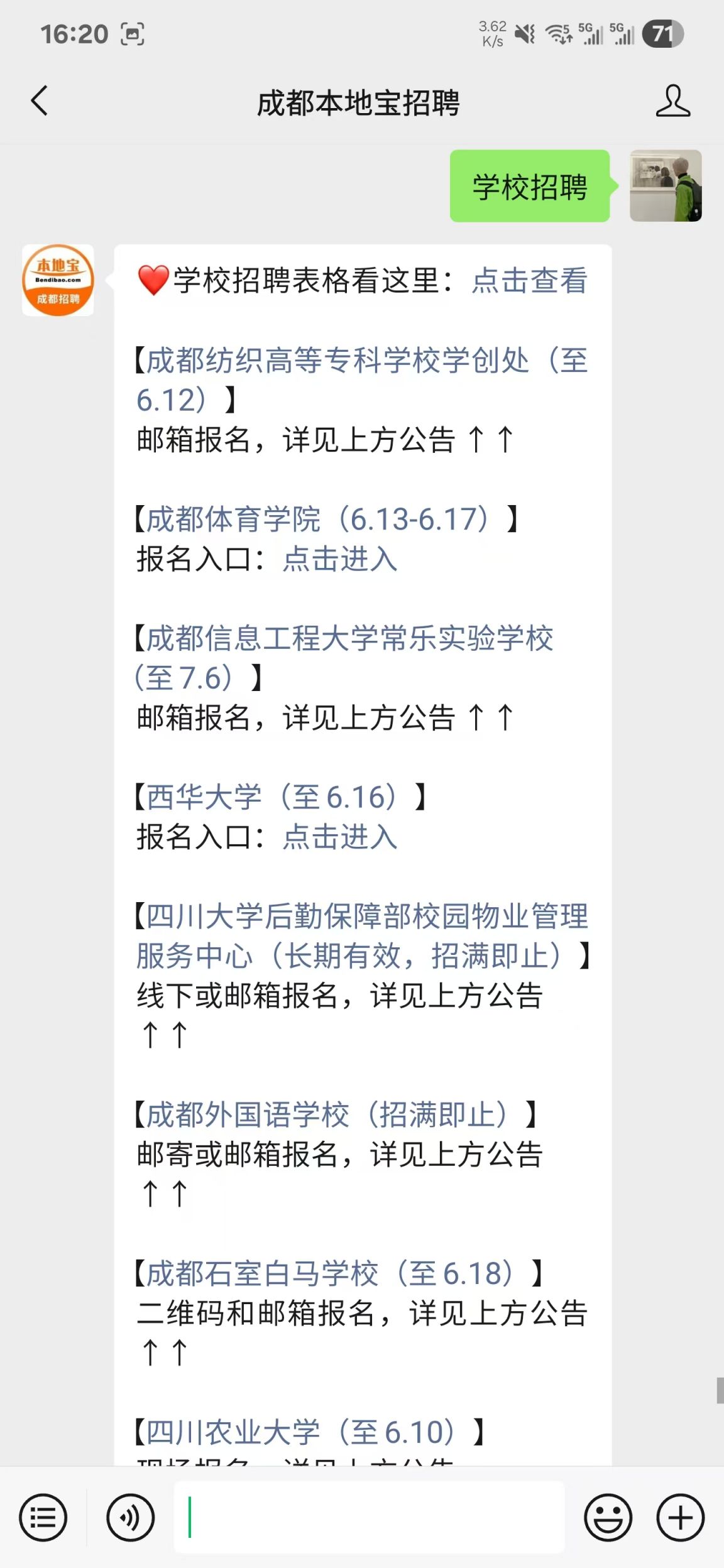Open the plus attachments menu
The height and width of the screenshot is (1568, 724).
pos(681,1518)
